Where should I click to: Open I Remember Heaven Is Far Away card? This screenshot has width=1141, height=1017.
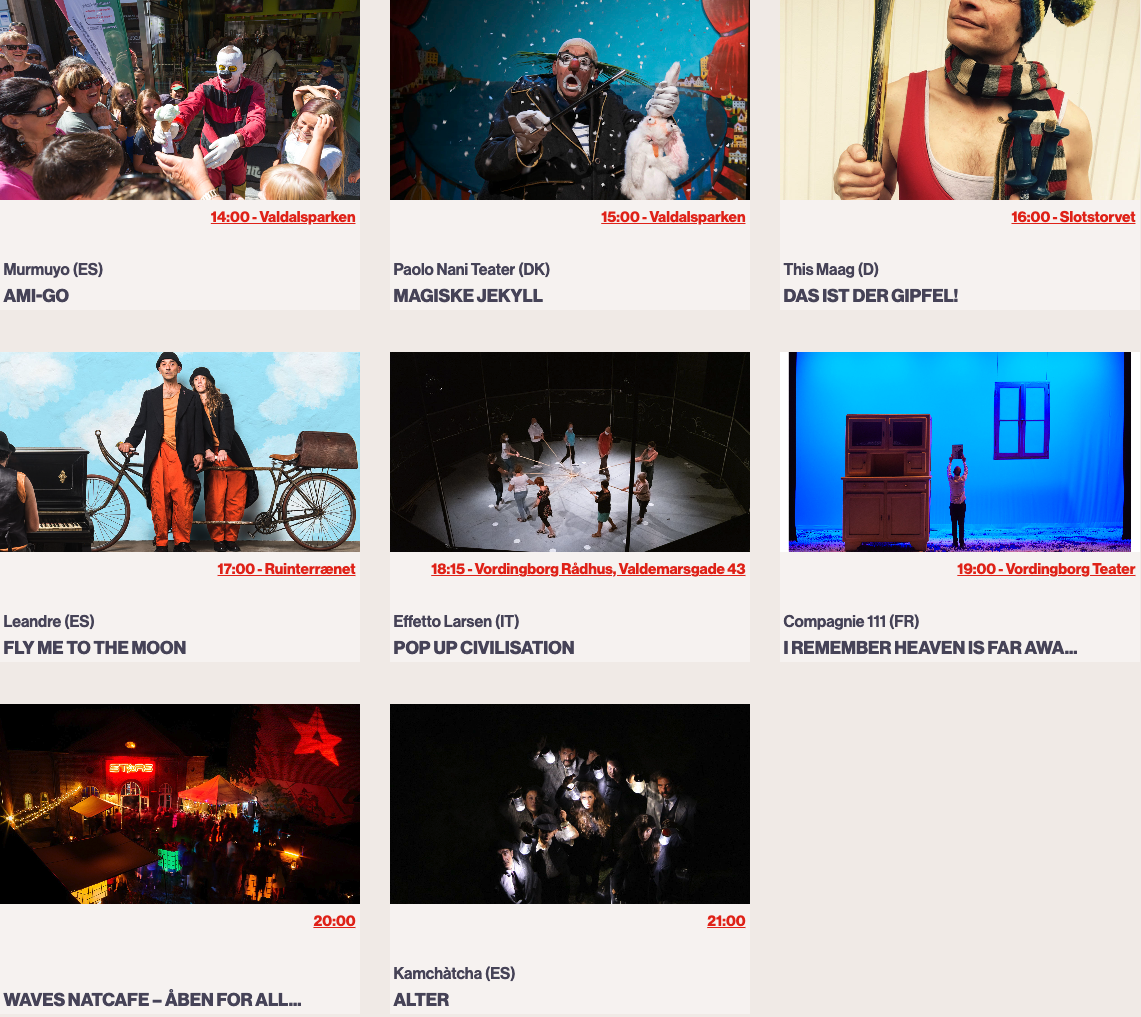coord(930,648)
